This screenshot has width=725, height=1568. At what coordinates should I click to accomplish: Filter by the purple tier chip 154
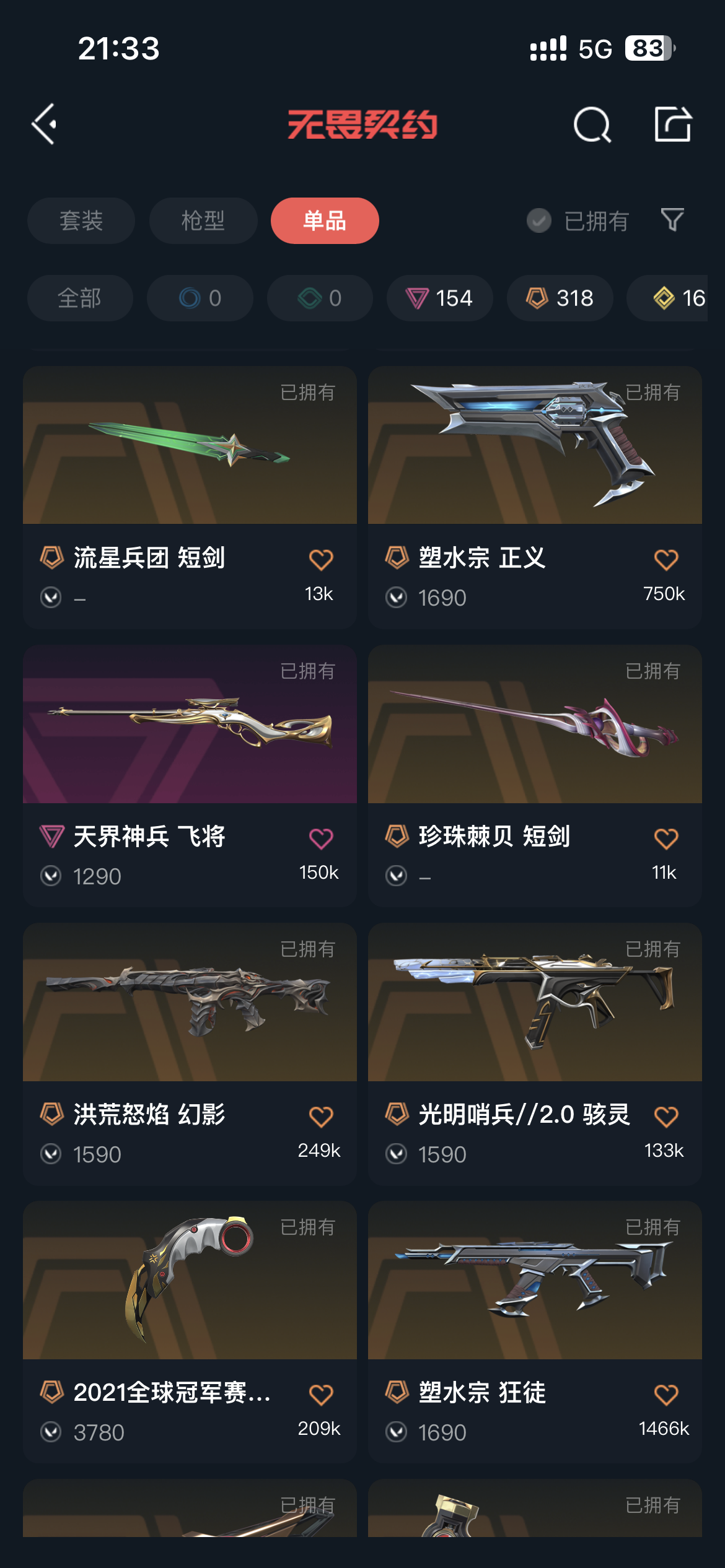440,298
